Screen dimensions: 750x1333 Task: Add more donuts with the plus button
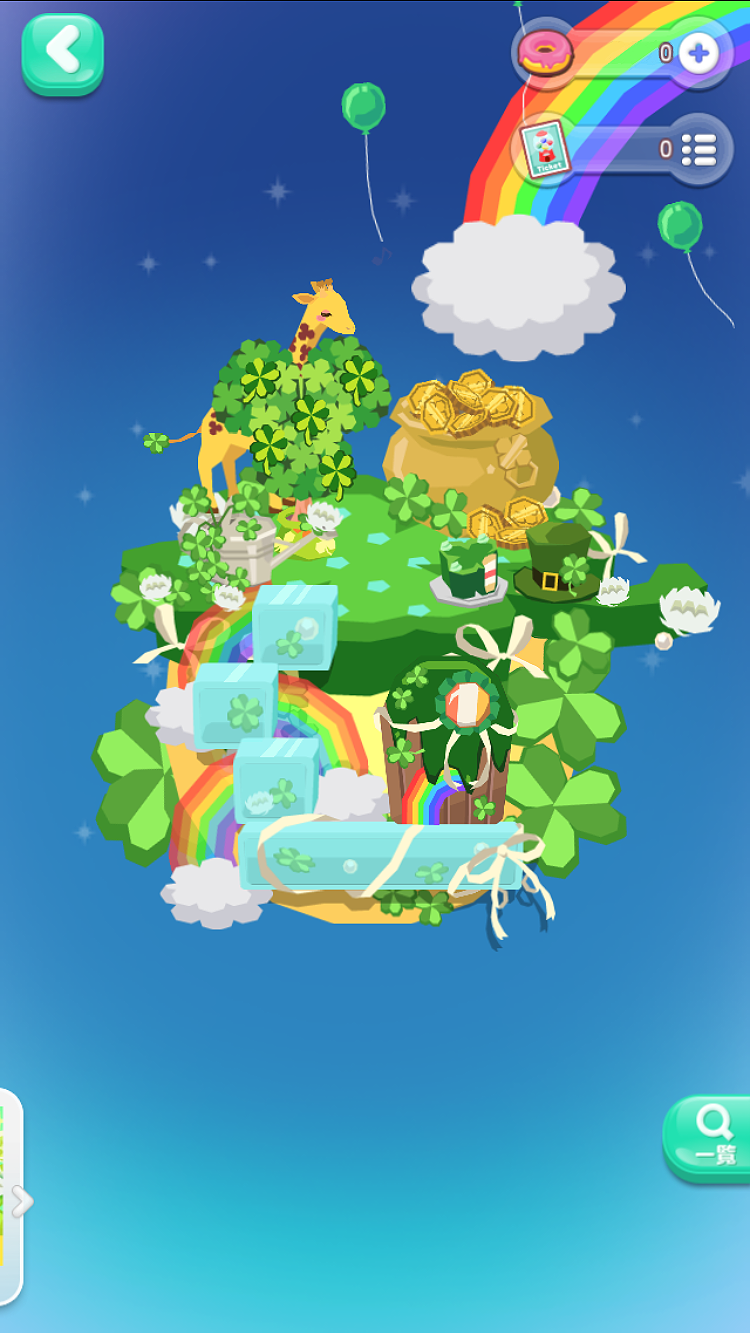[698, 54]
